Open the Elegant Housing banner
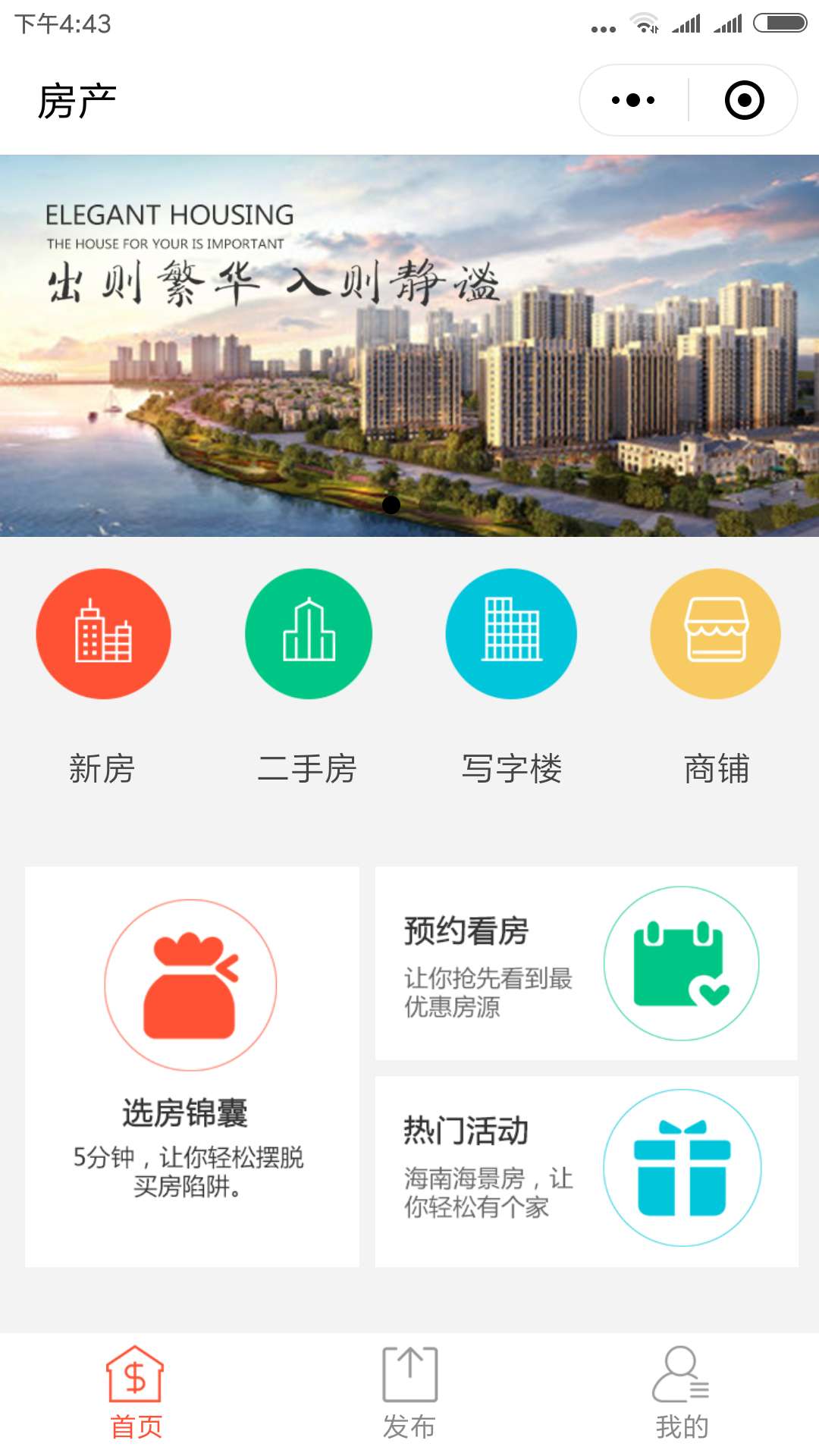Image resolution: width=819 pixels, height=1456 pixels. [409, 346]
